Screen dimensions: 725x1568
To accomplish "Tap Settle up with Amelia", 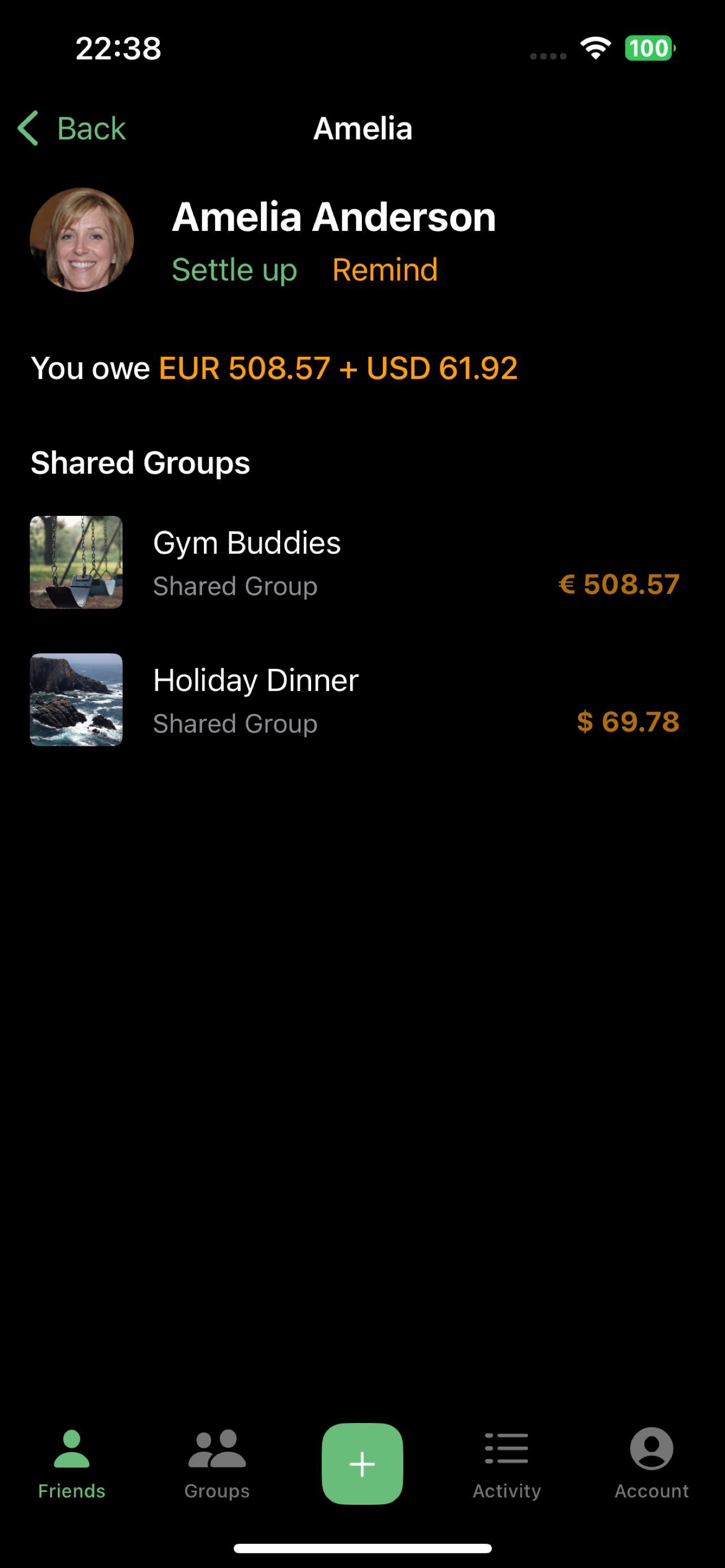I will coord(234,270).
